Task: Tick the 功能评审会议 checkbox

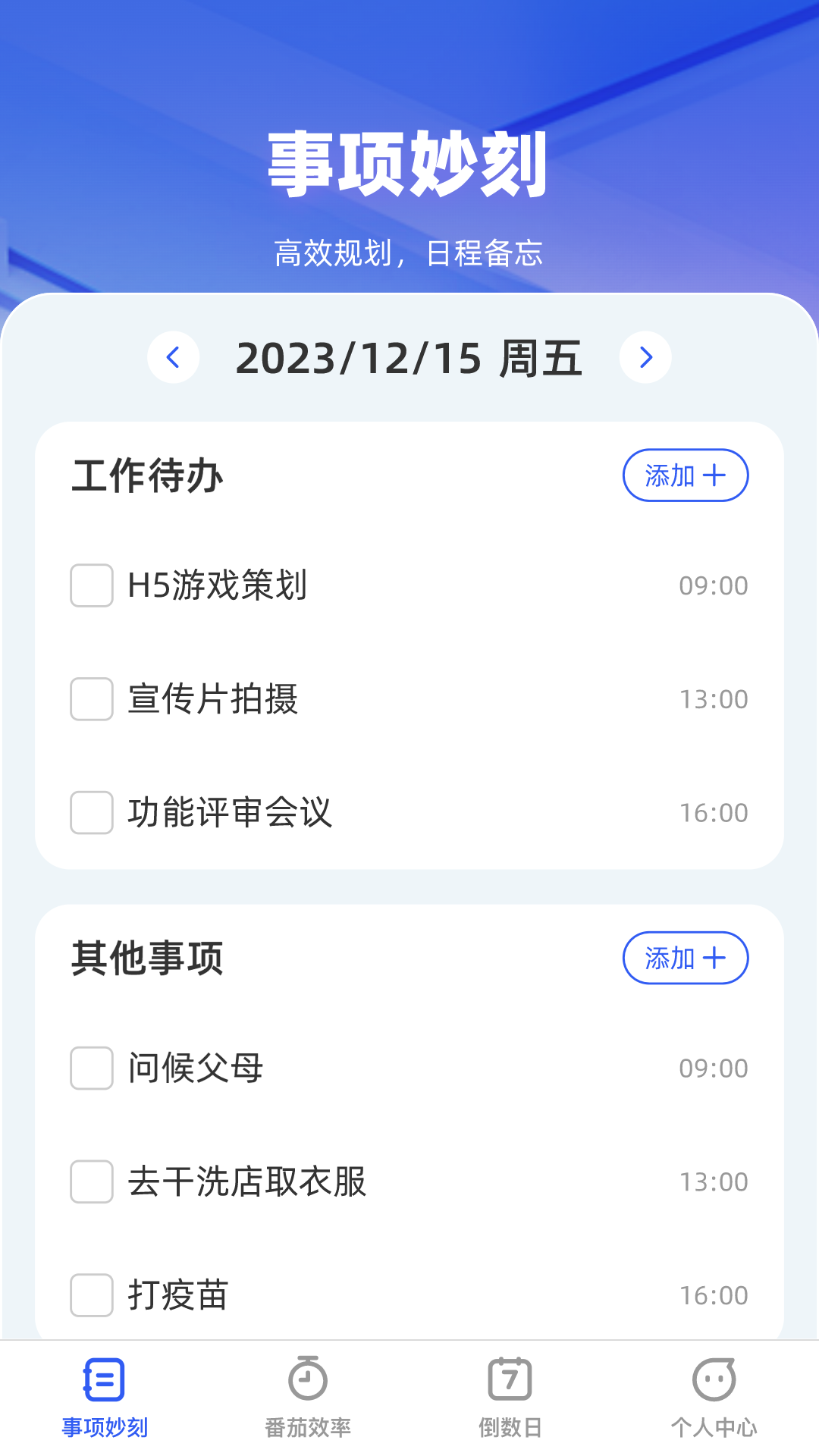Action: 92,813
